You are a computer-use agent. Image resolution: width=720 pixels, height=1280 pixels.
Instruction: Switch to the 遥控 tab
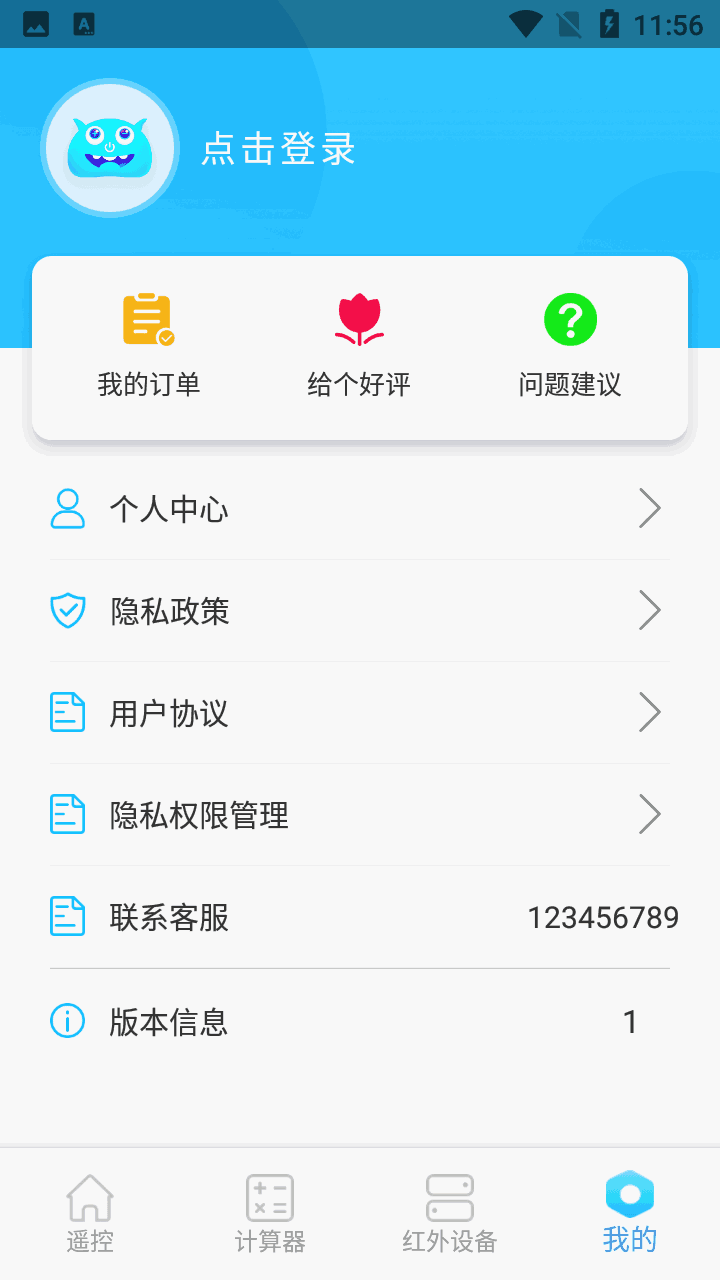[x=90, y=1214]
